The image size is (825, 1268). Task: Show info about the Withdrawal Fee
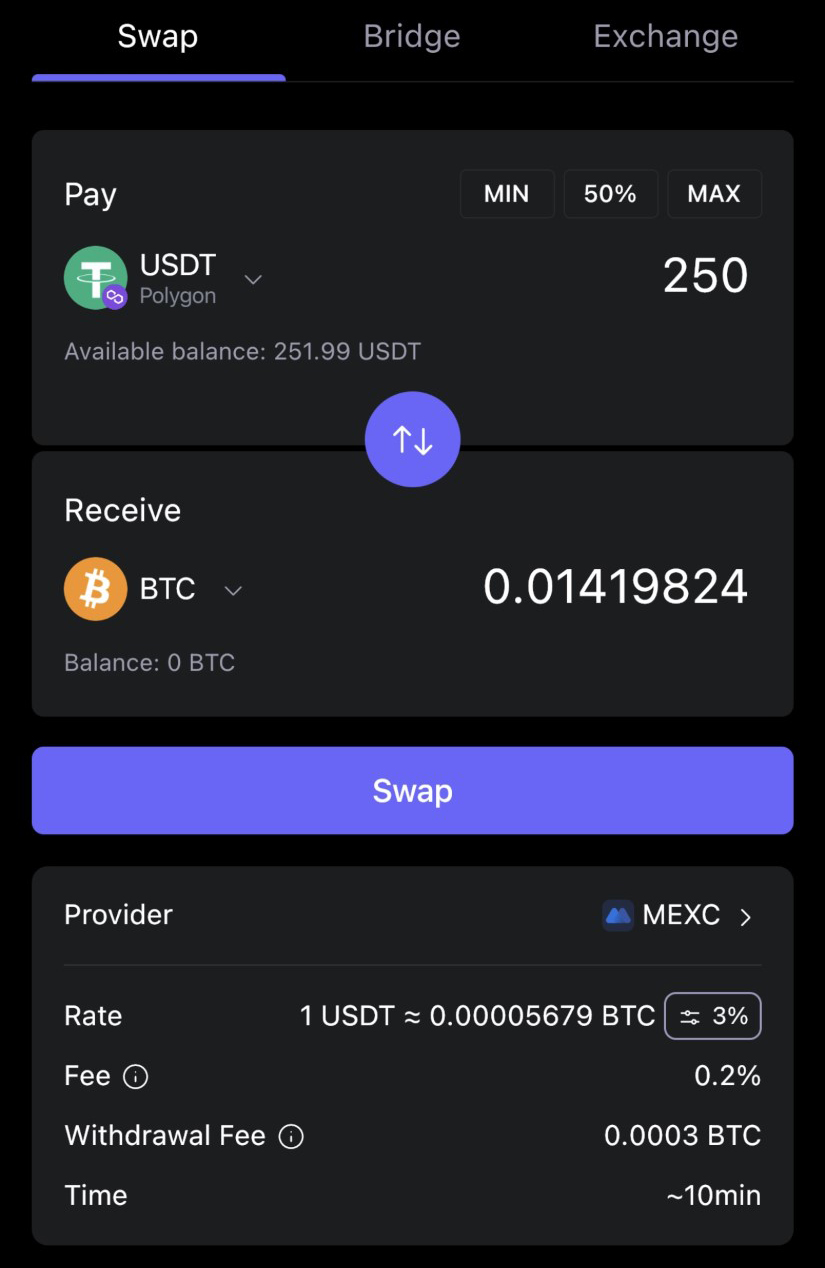click(x=291, y=1137)
